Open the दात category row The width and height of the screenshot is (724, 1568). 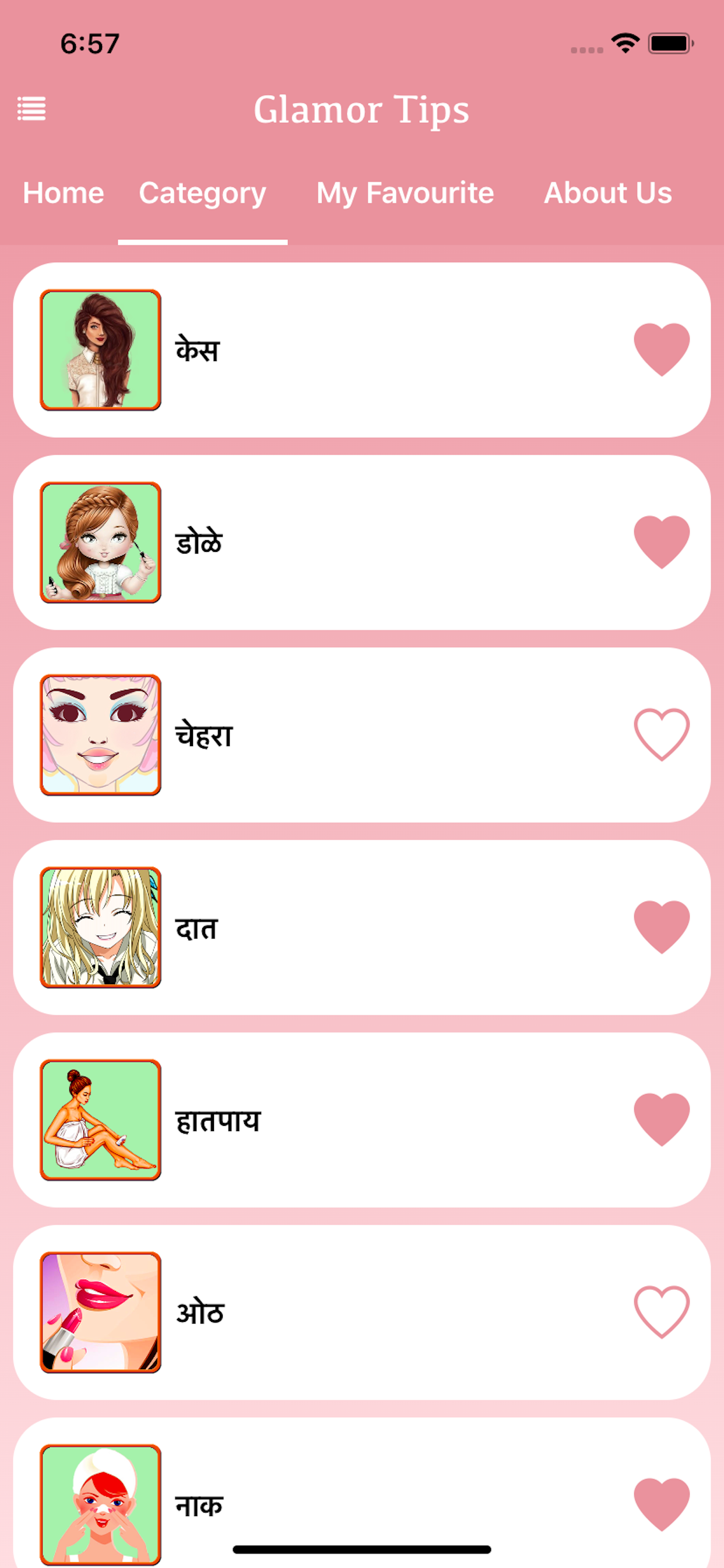(x=362, y=927)
